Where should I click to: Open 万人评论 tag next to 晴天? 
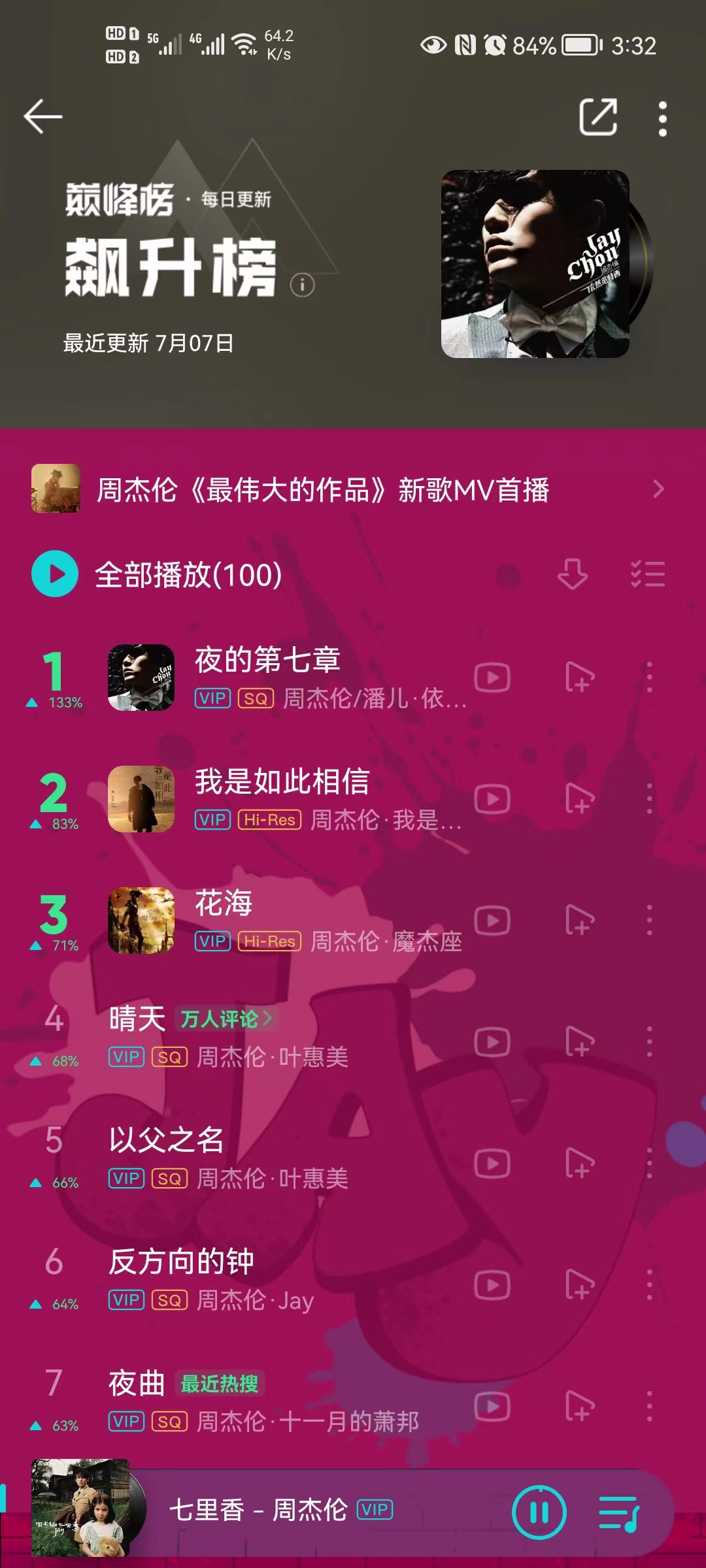226,1019
